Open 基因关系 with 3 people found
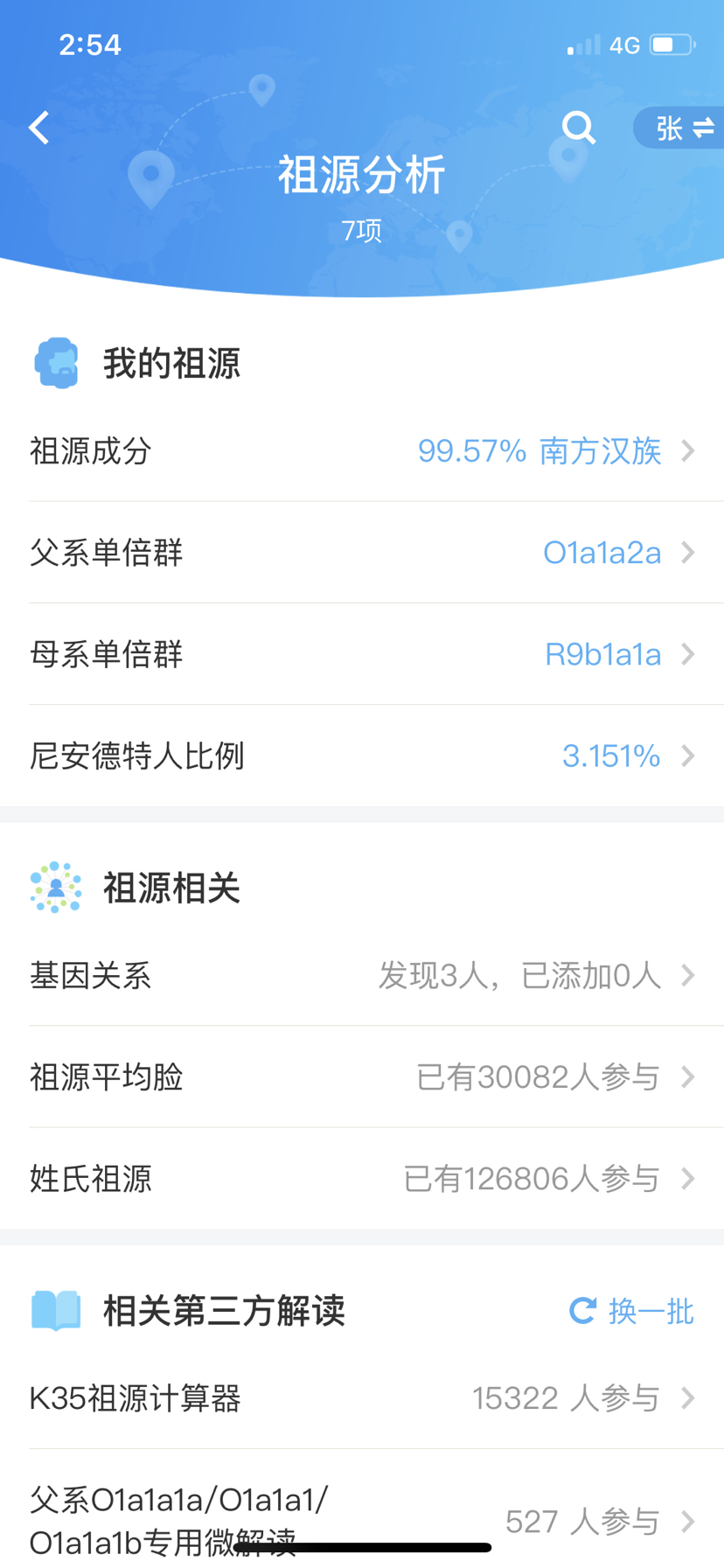Image resolution: width=724 pixels, height=1568 pixels. coord(362,975)
